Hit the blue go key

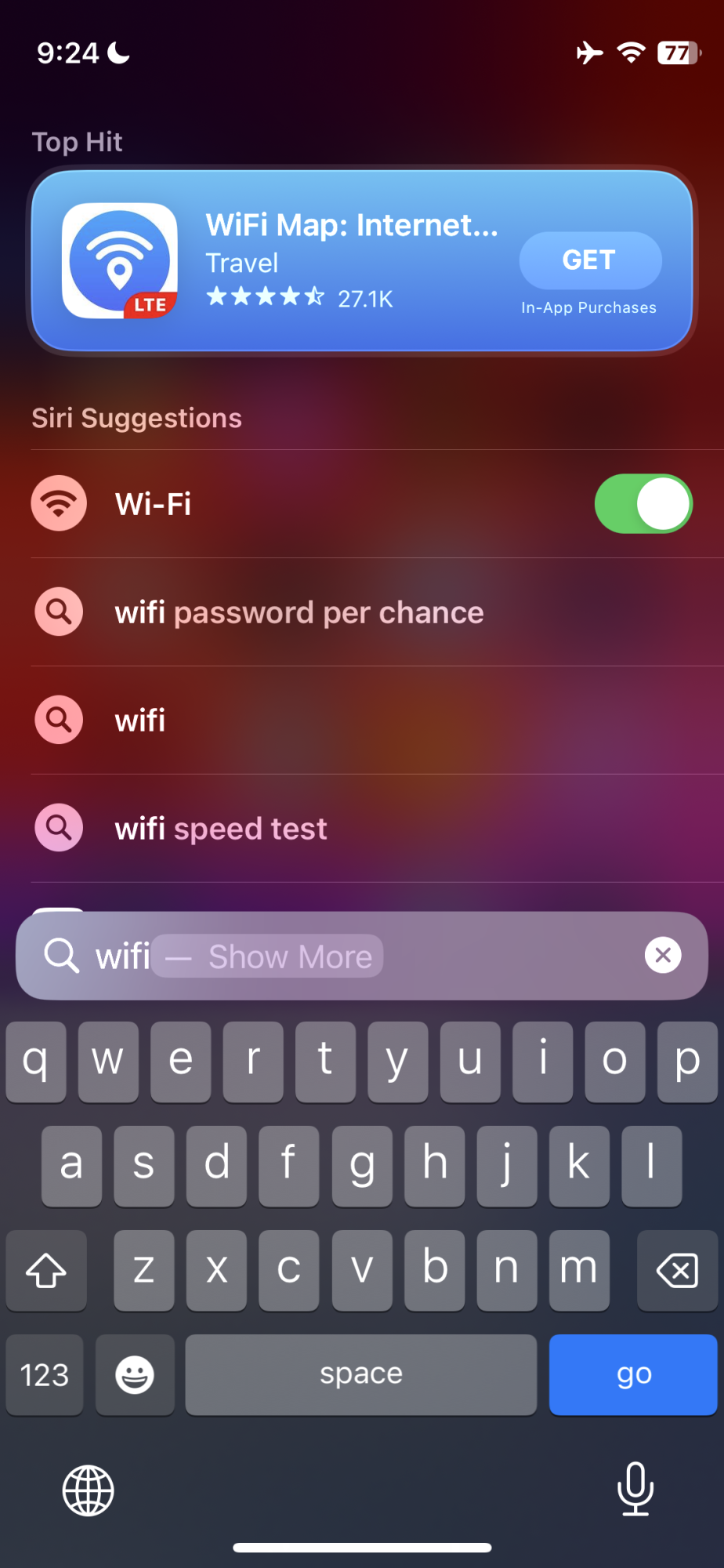[633, 1374]
